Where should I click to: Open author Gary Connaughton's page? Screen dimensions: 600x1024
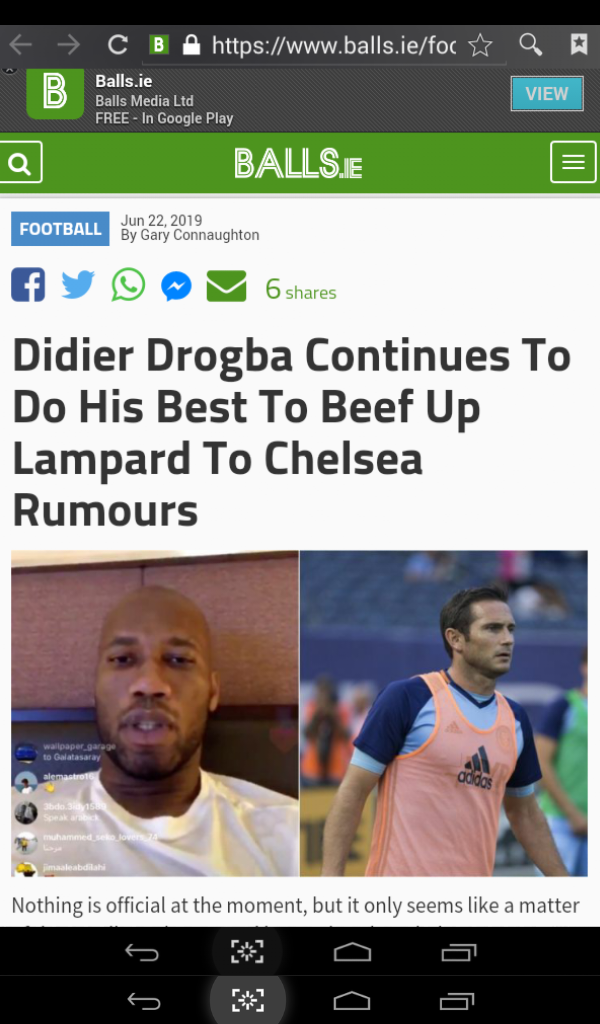pyautogui.click(x=199, y=235)
